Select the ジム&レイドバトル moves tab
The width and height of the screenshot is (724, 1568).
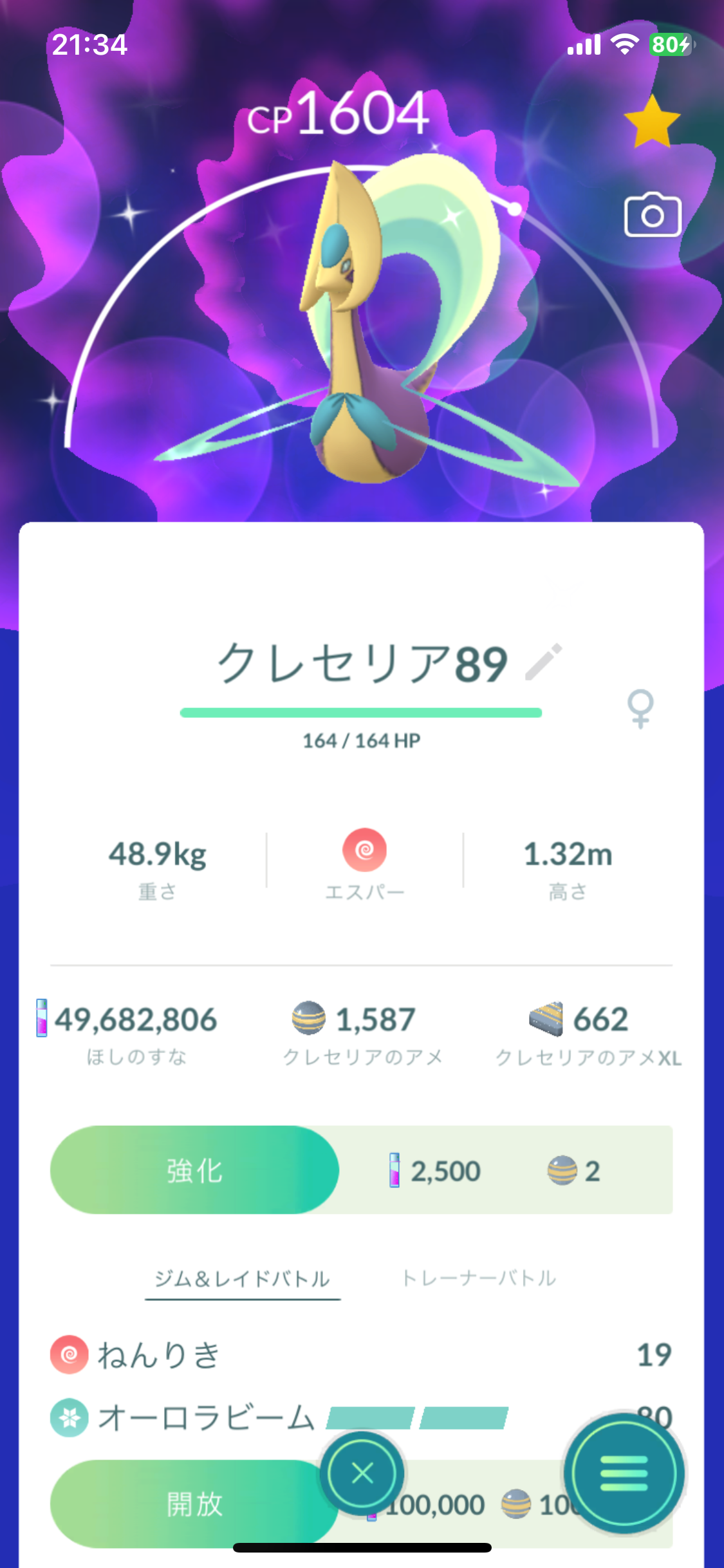(242, 1278)
